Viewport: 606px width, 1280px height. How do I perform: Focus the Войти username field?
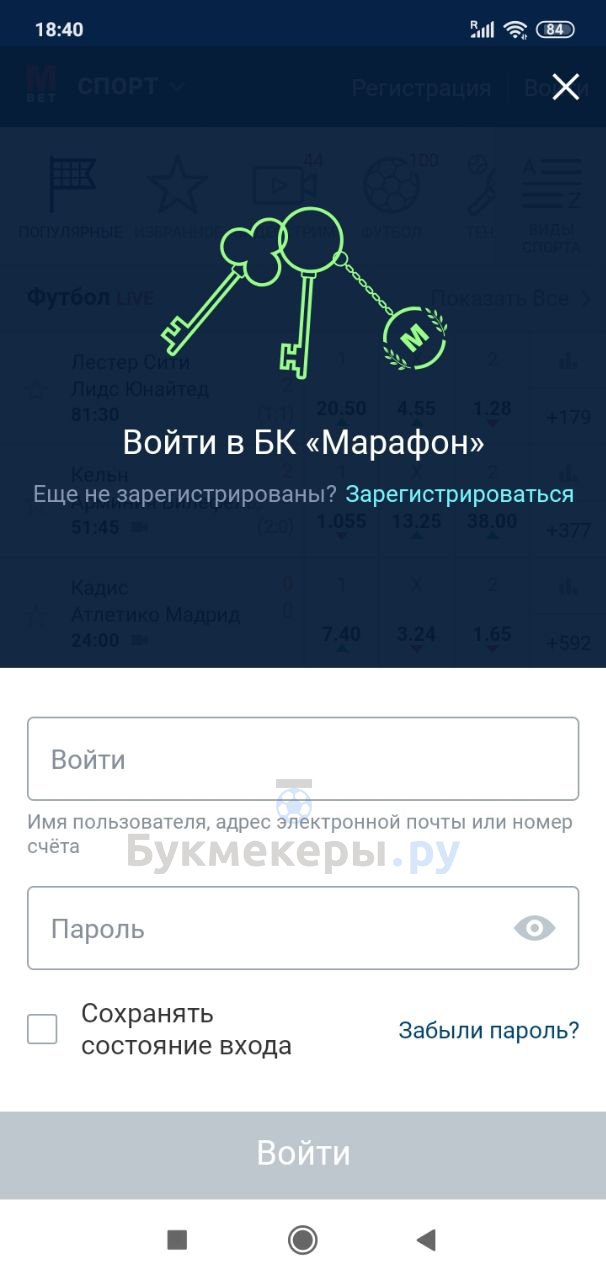302,759
